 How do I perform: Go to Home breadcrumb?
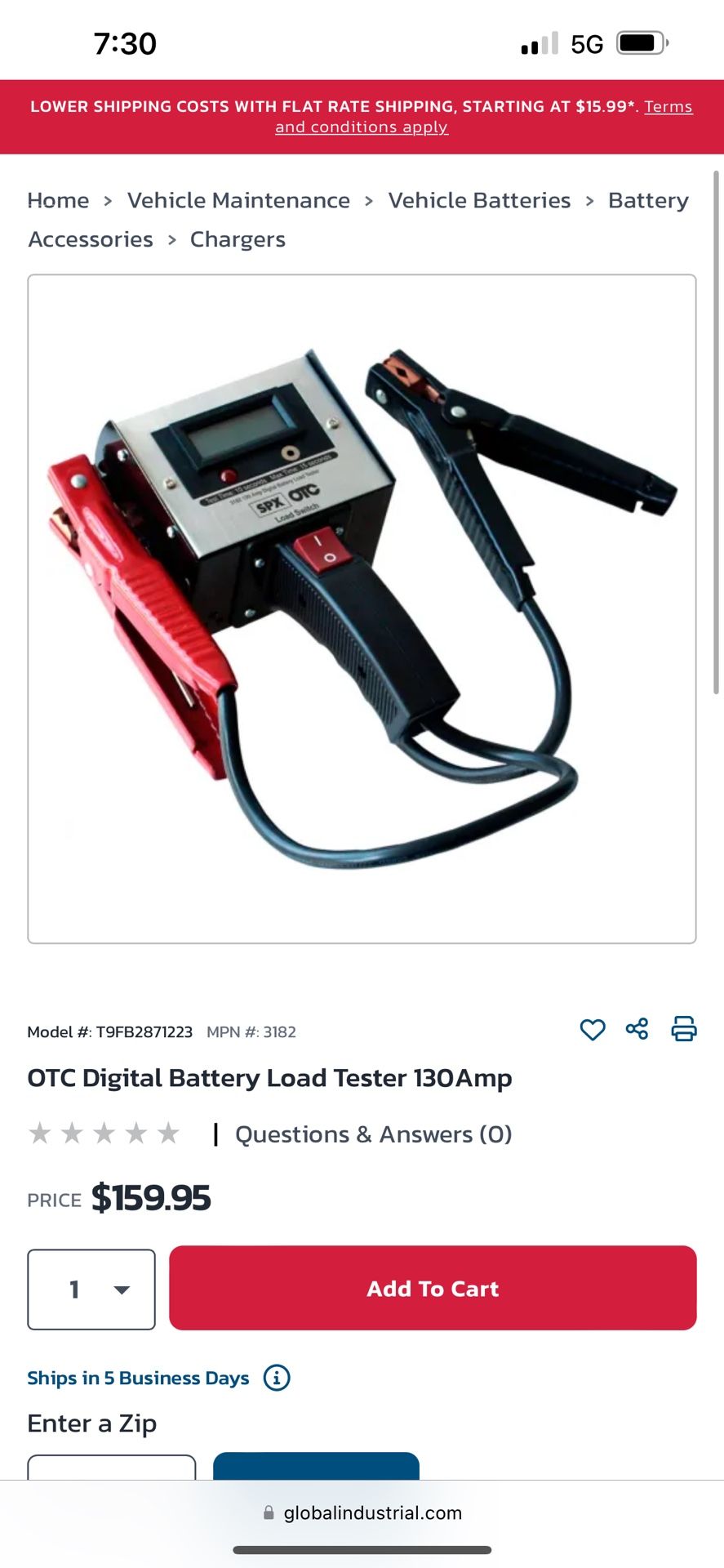[58, 200]
